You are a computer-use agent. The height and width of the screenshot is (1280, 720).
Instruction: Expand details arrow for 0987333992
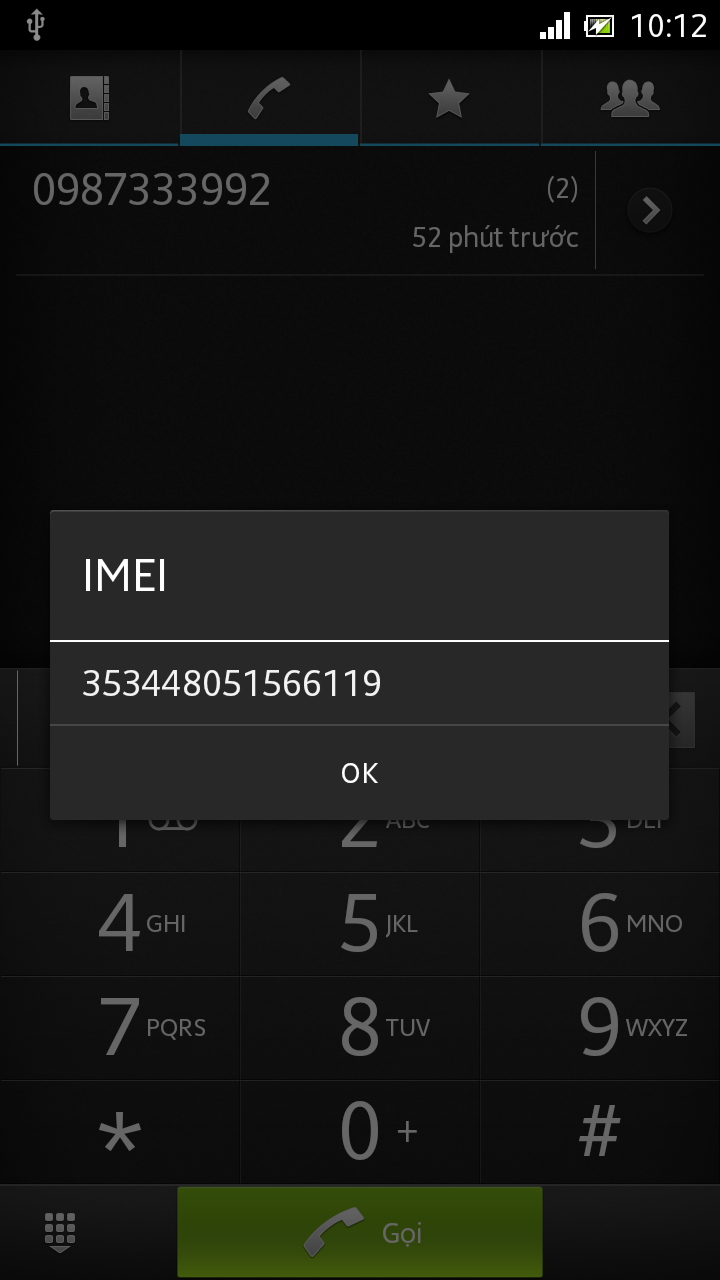coord(650,211)
